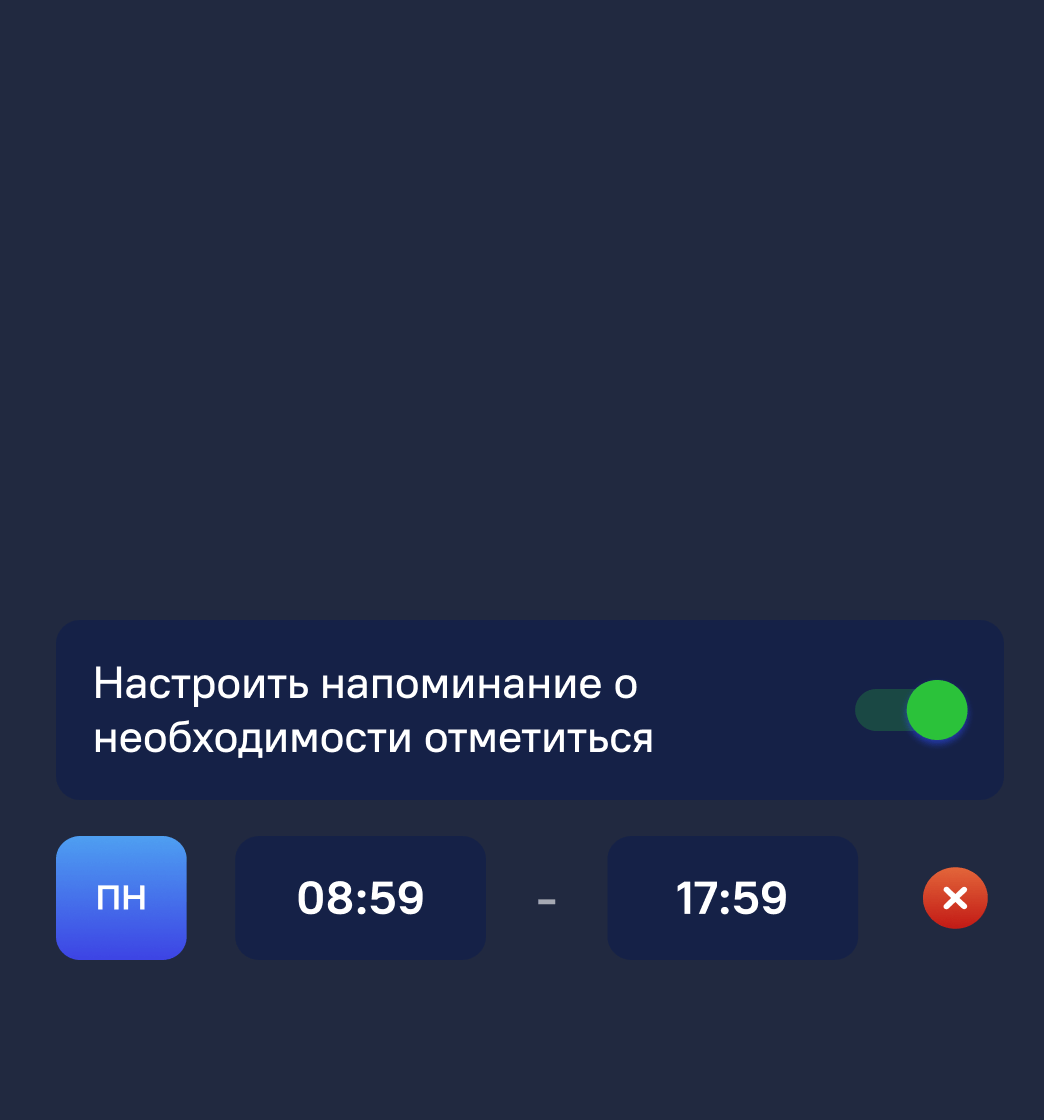This screenshot has height=1120, width=1044.
Task: Select the ПН day button
Action: [x=121, y=898]
